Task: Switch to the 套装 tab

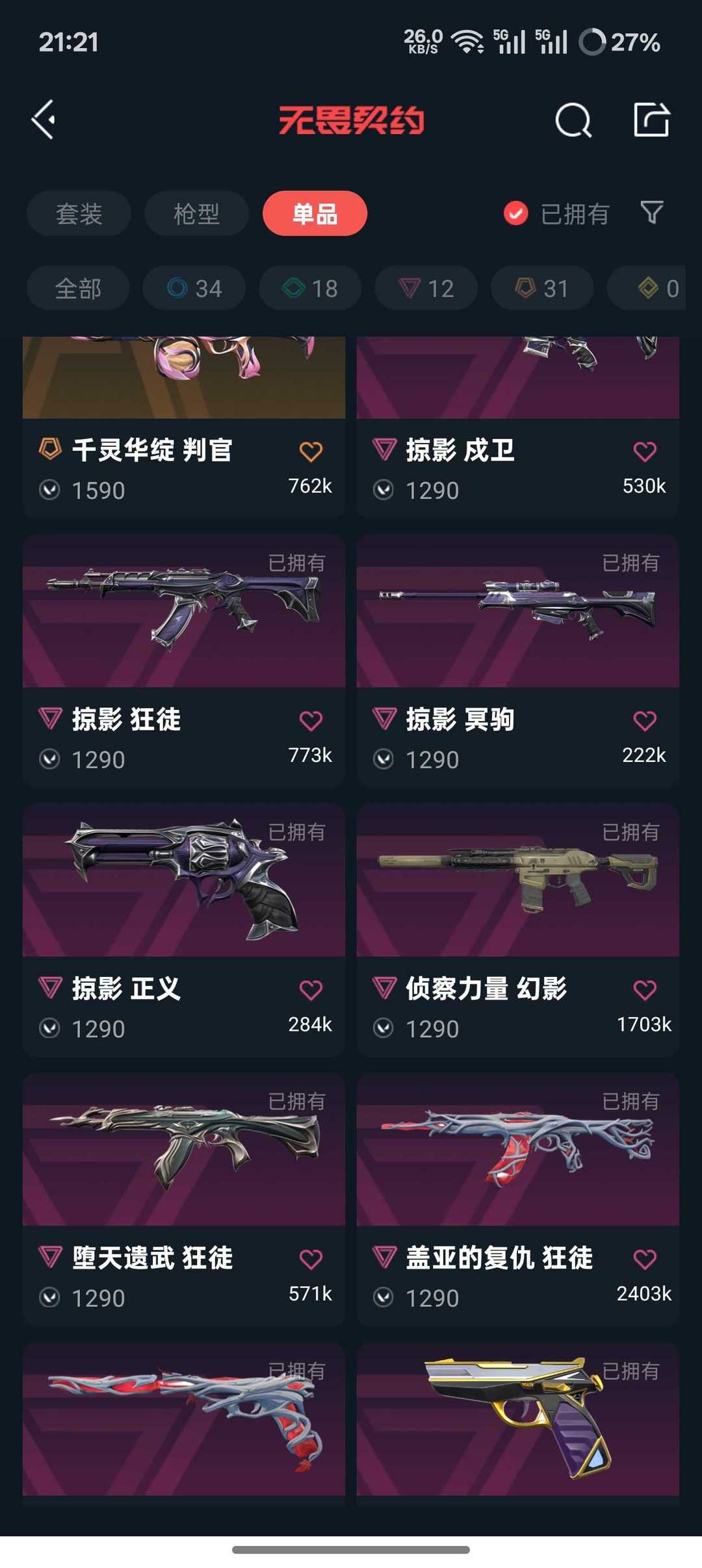Action: (x=79, y=214)
